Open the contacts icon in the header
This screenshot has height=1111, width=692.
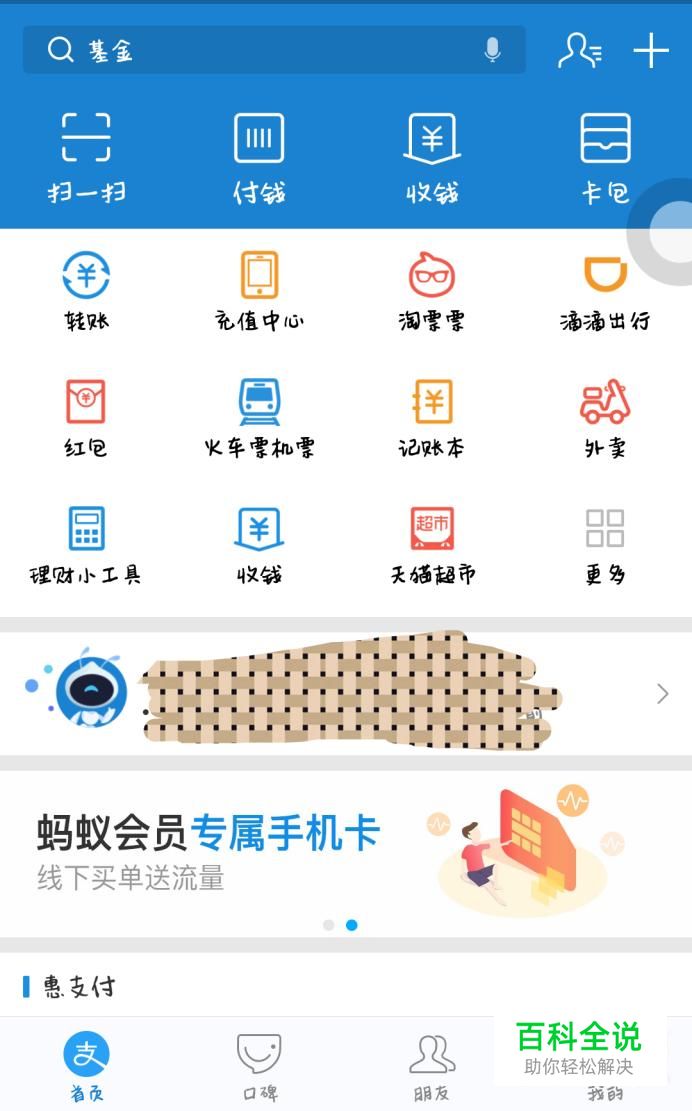coord(579,50)
